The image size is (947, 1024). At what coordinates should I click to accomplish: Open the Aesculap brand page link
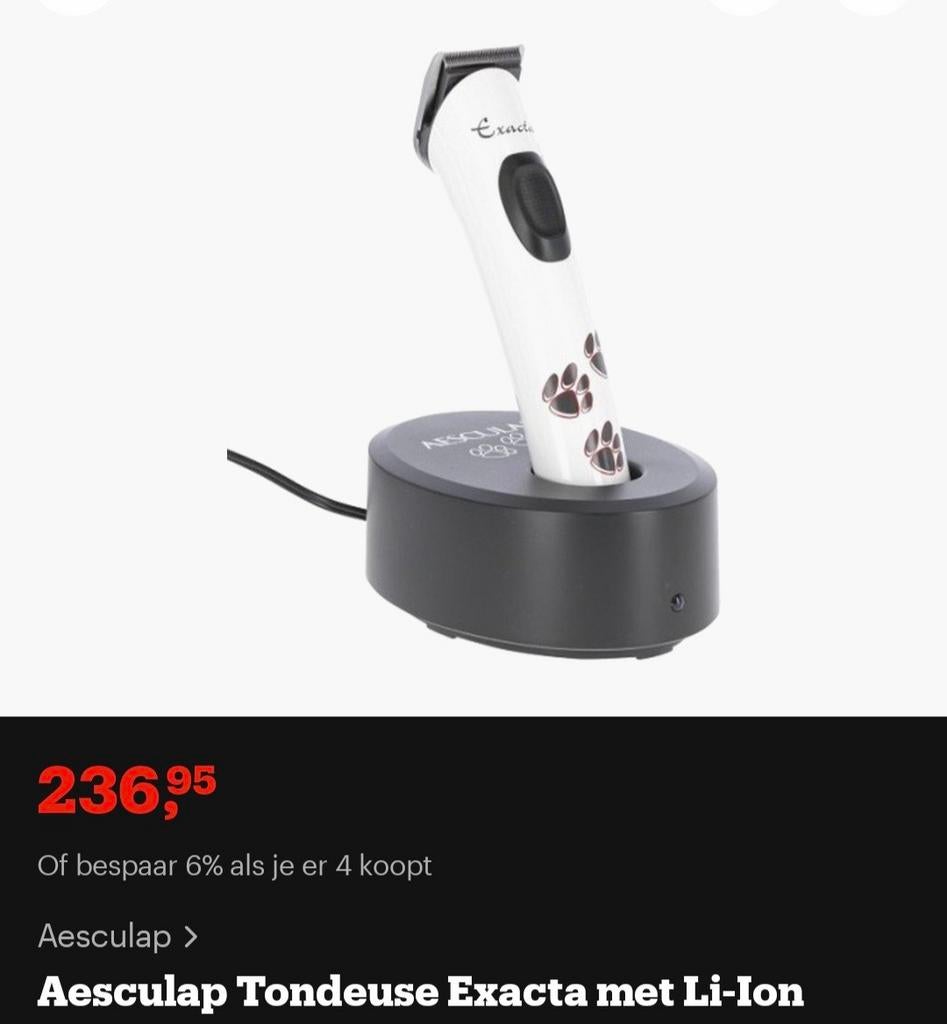[x=103, y=938]
